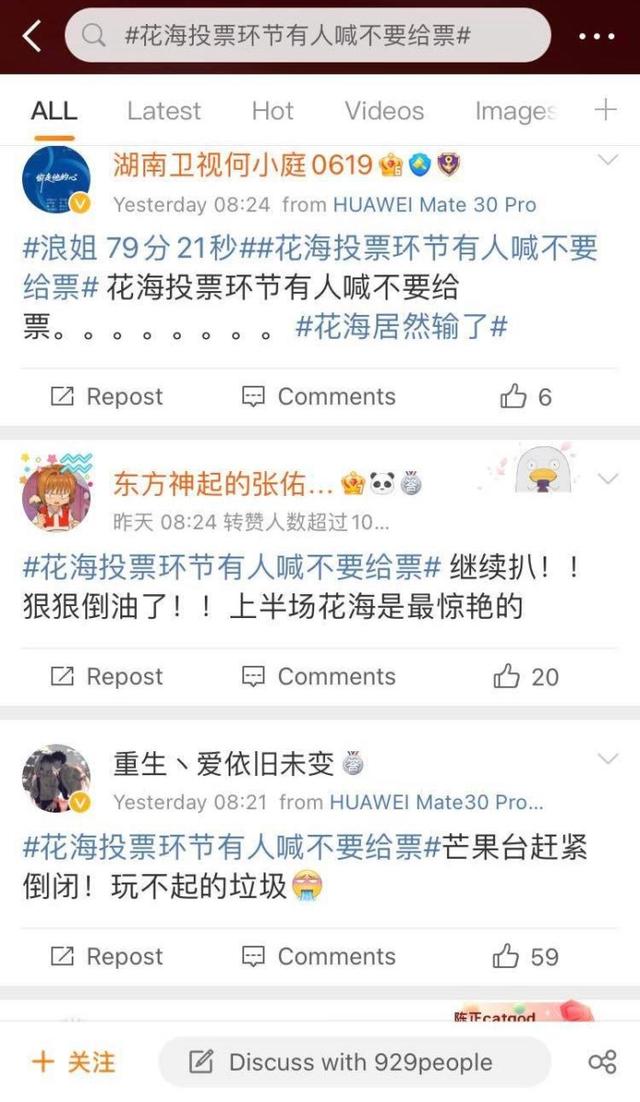
Task: Open the three-dot overflow menu
Action: tap(599, 37)
